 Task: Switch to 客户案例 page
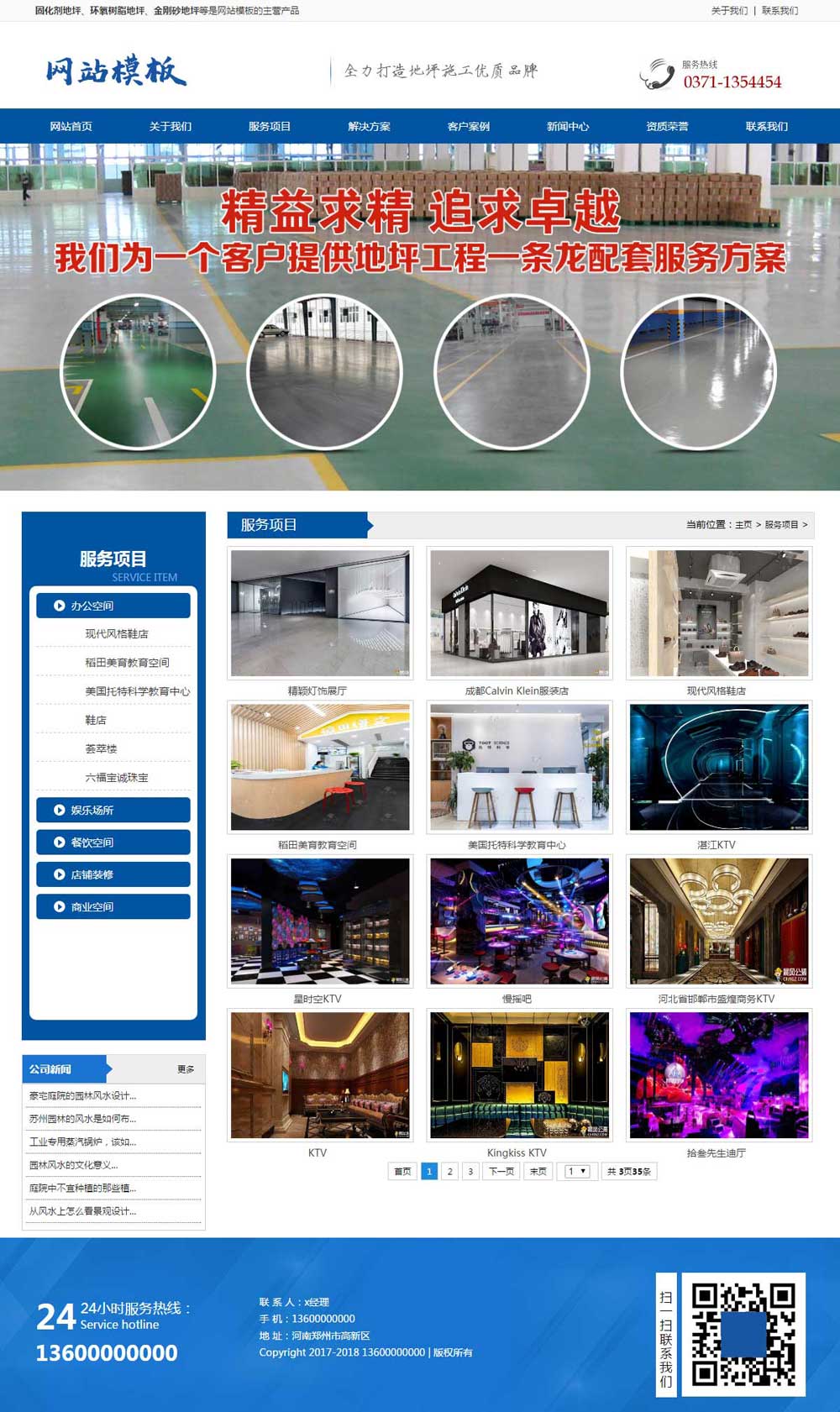pos(469,126)
